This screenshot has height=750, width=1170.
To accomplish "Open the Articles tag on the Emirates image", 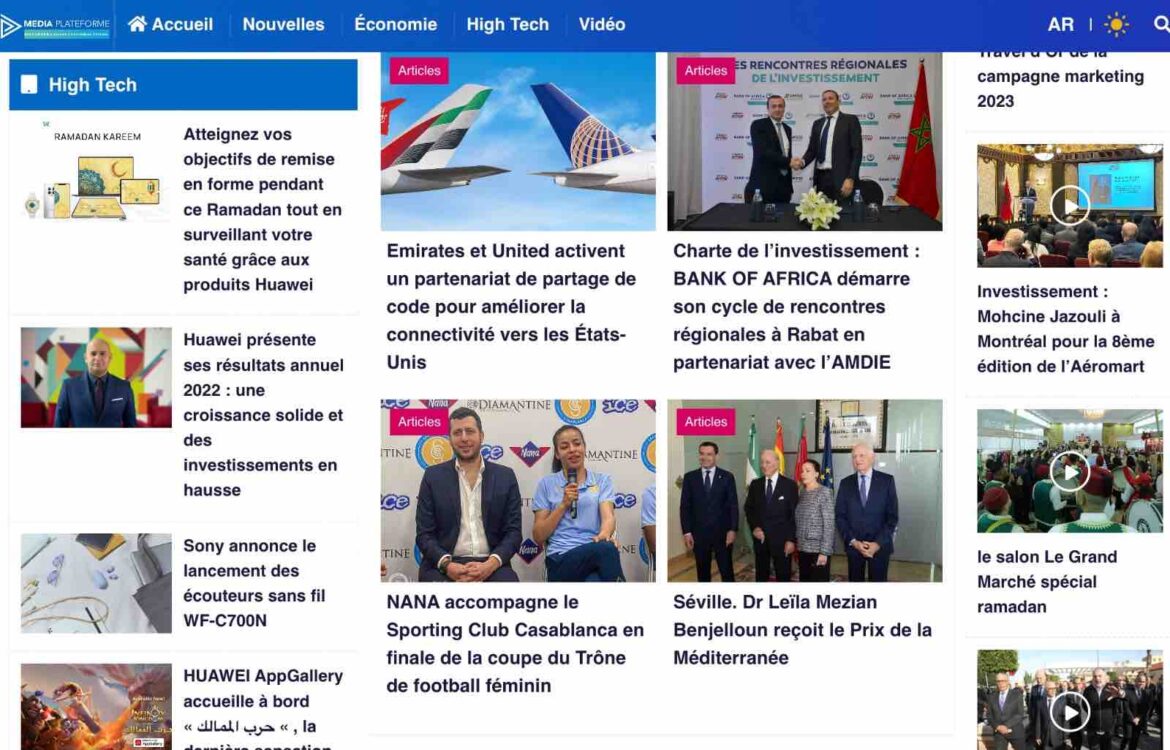I will 419,70.
